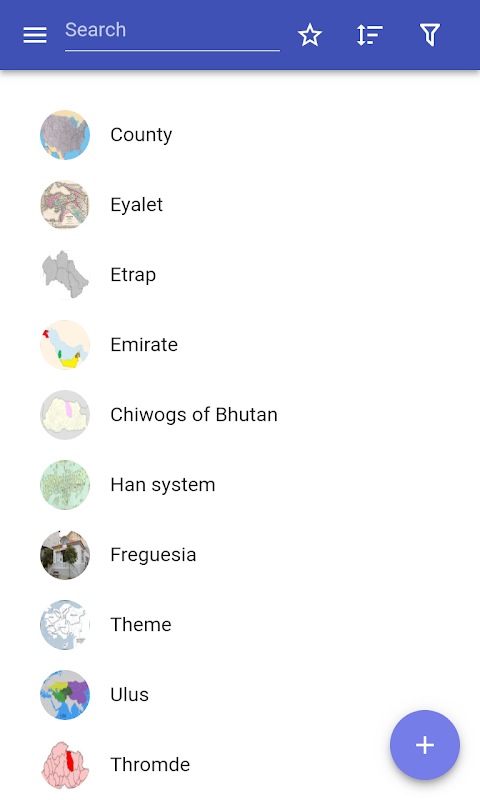View the Theme list item
This screenshot has width=480, height=800.
click(x=240, y=624)
